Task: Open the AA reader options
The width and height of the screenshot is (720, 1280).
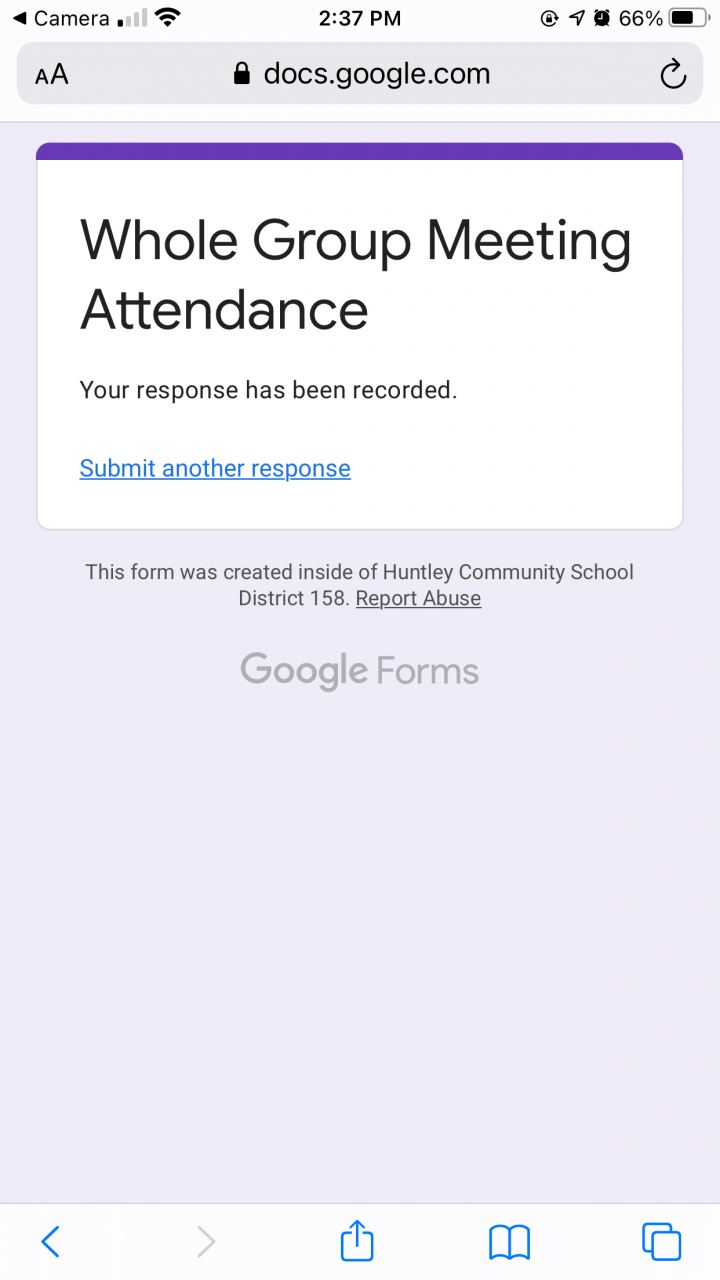Action: click(52, 75)
